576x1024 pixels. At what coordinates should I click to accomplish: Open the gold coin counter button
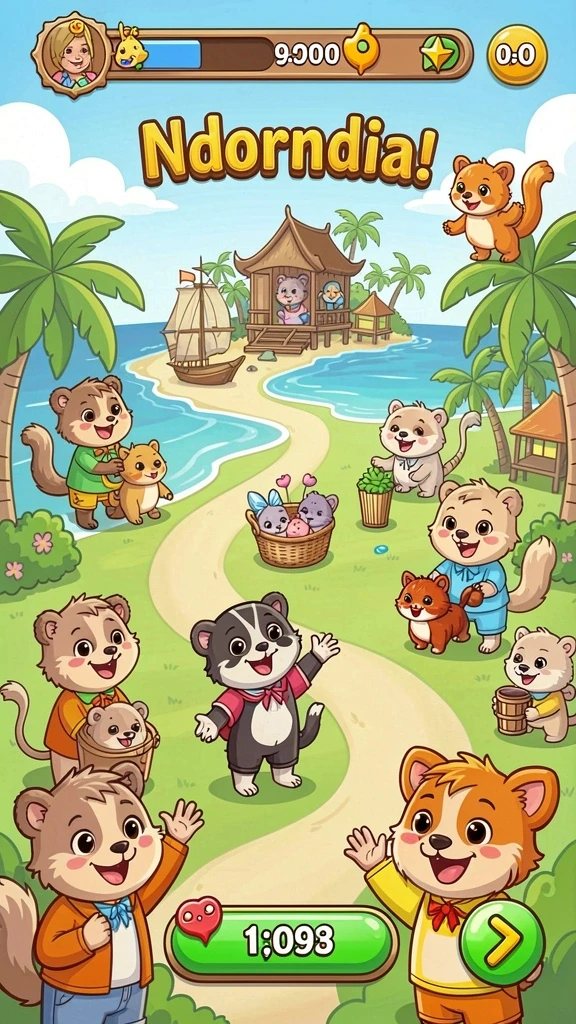[517, 55]
